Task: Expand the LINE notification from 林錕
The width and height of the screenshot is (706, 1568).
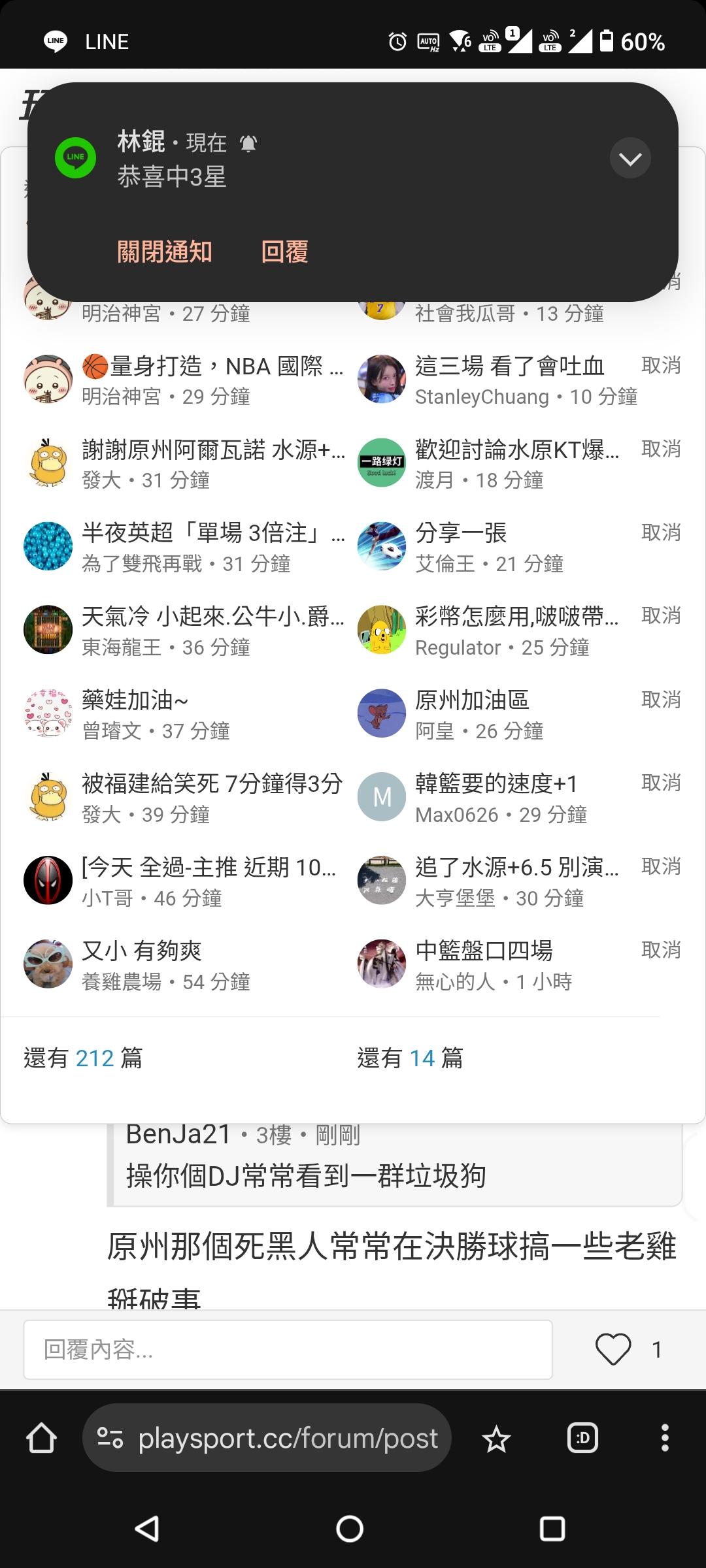Action: pos(630,159)
